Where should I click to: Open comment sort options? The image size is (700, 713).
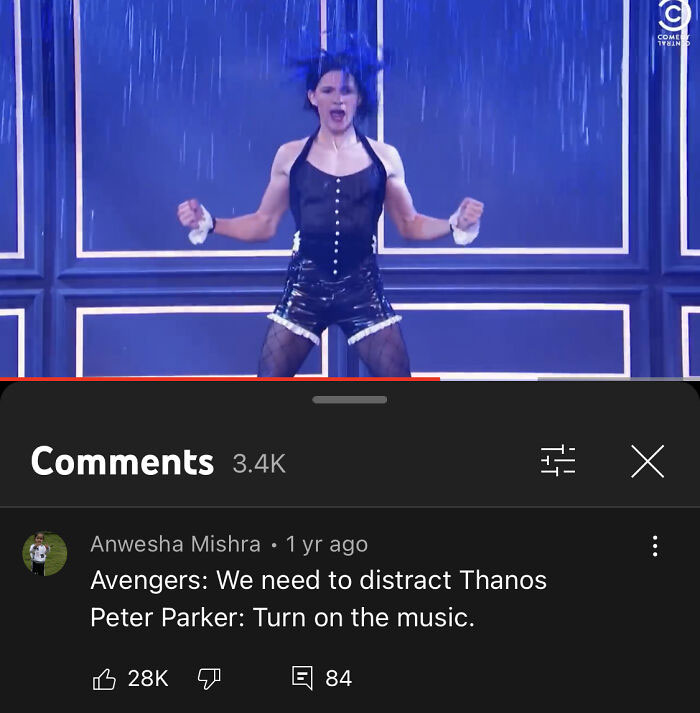click(x=558, y=461)
